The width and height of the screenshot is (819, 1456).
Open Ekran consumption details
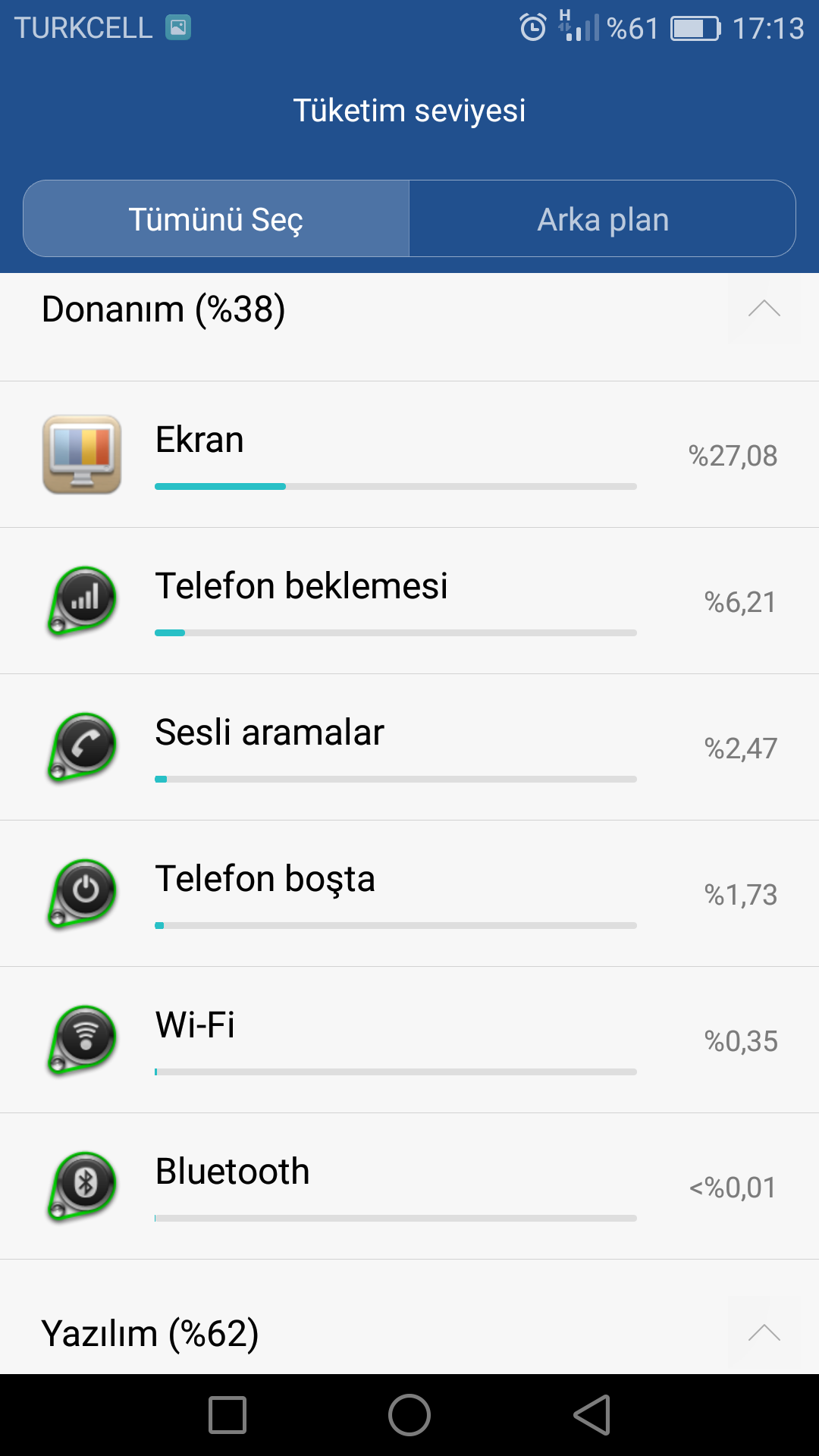(409, 454)
